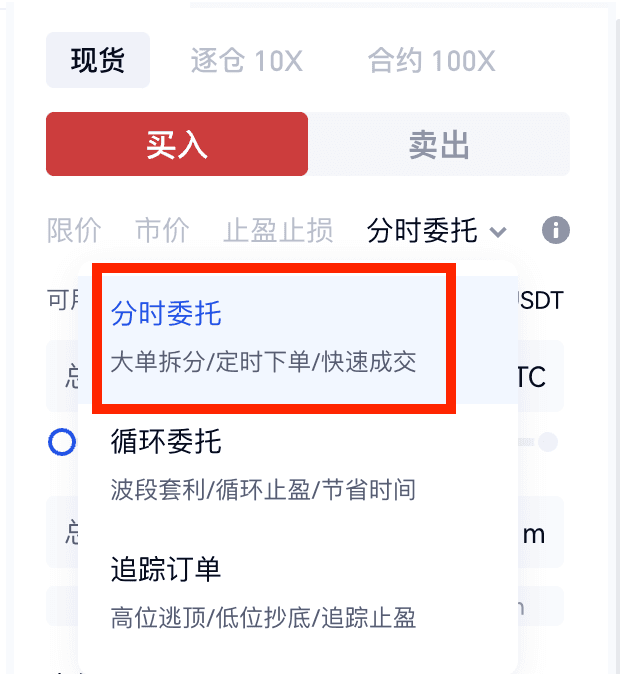
Task: Switch to the 逐仓 10X tab
Action: [x=246, y=60]
